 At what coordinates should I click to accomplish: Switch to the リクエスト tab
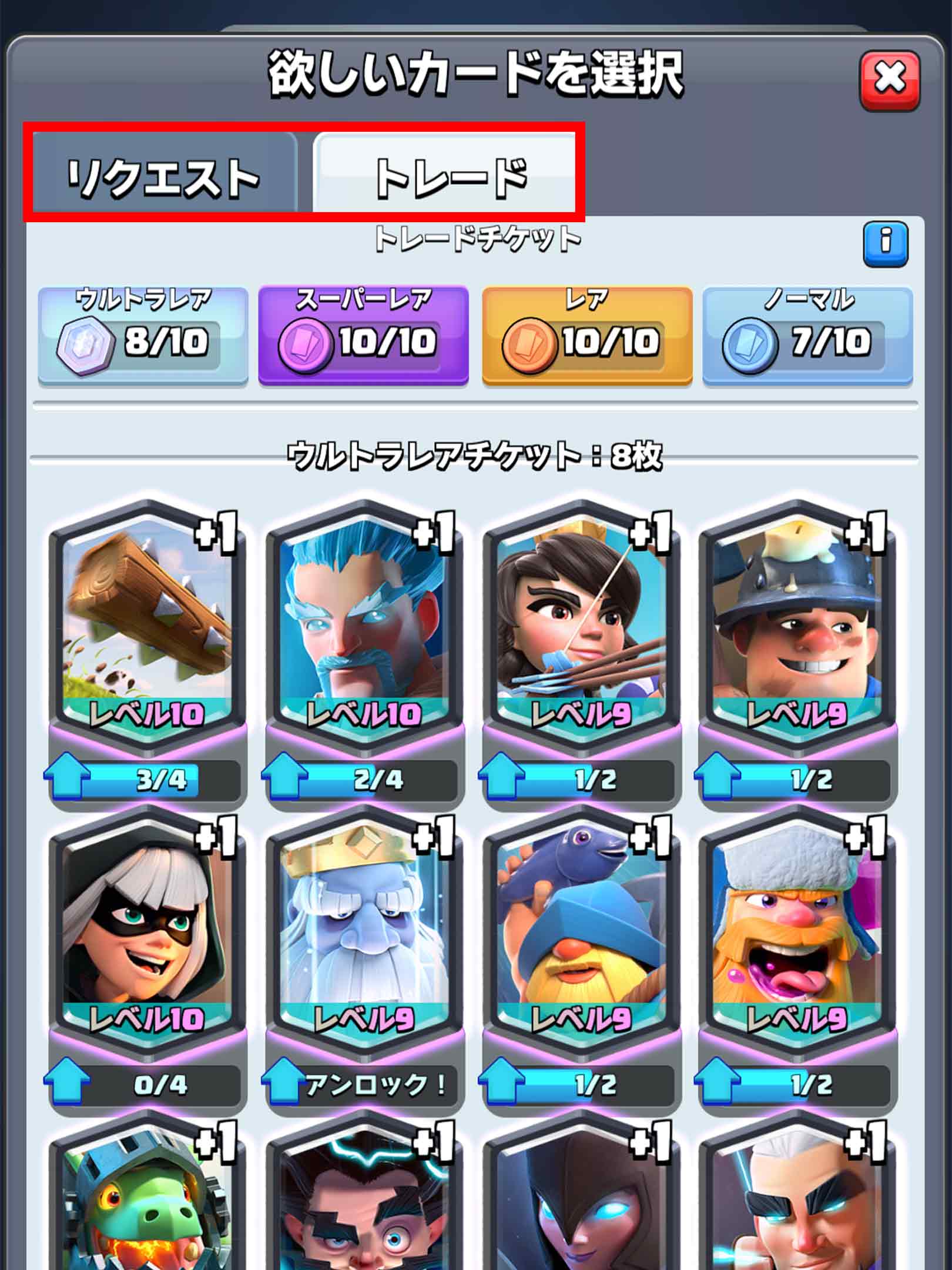point(163,176)
